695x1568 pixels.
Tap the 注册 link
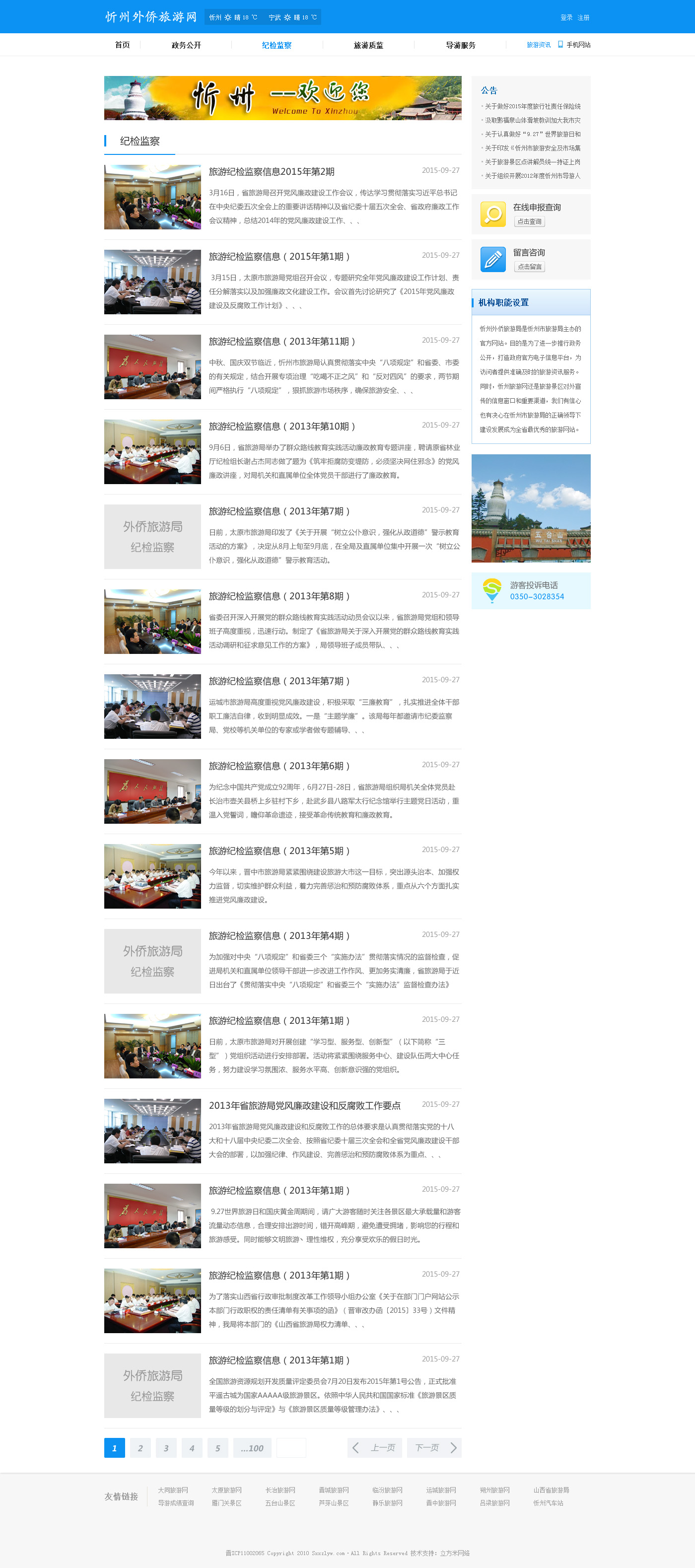pos(583,18)
